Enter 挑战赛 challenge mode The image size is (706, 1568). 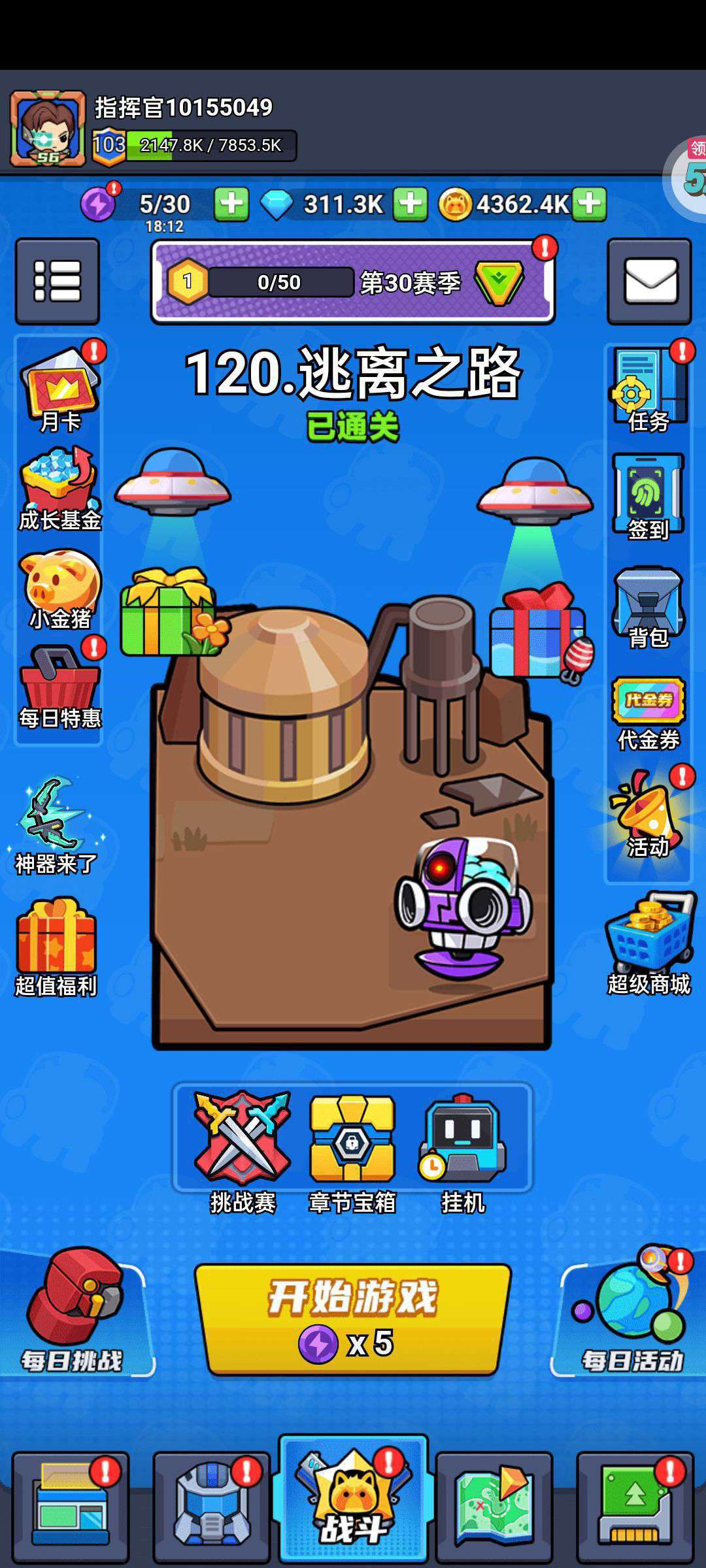click(x=243, y=1150)
